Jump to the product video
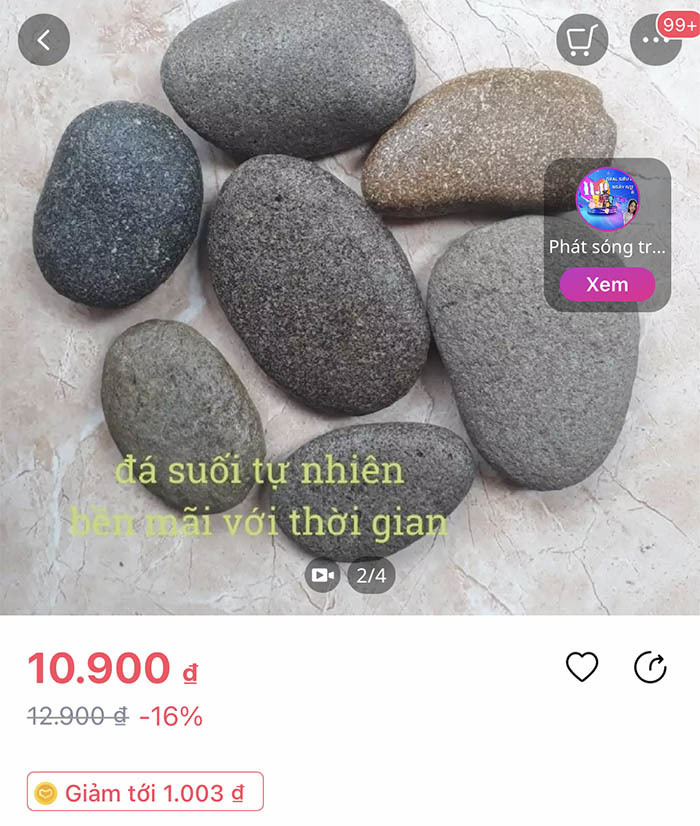 coord(322,575)
